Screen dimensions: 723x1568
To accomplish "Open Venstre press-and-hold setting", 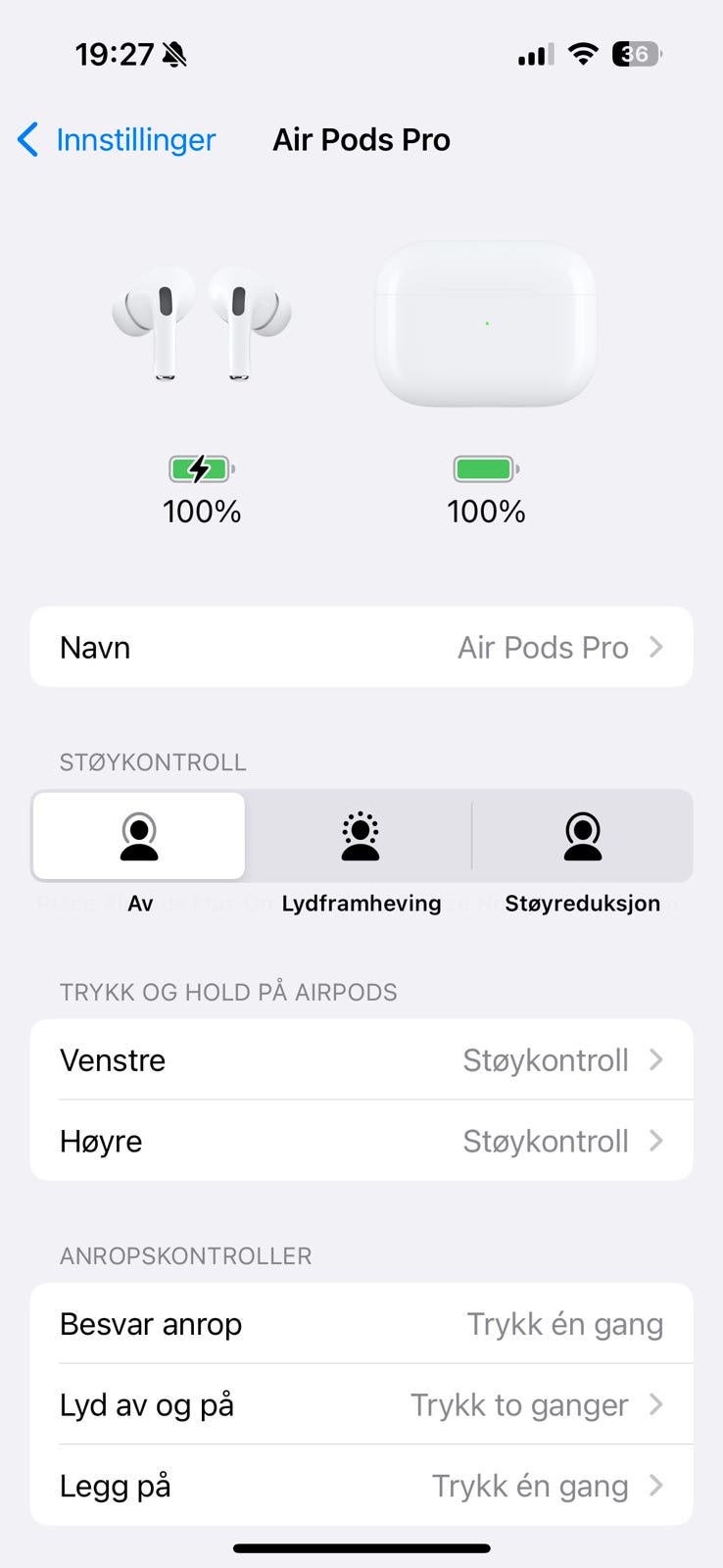I will pyautogui.click(x=361, y=1060).
